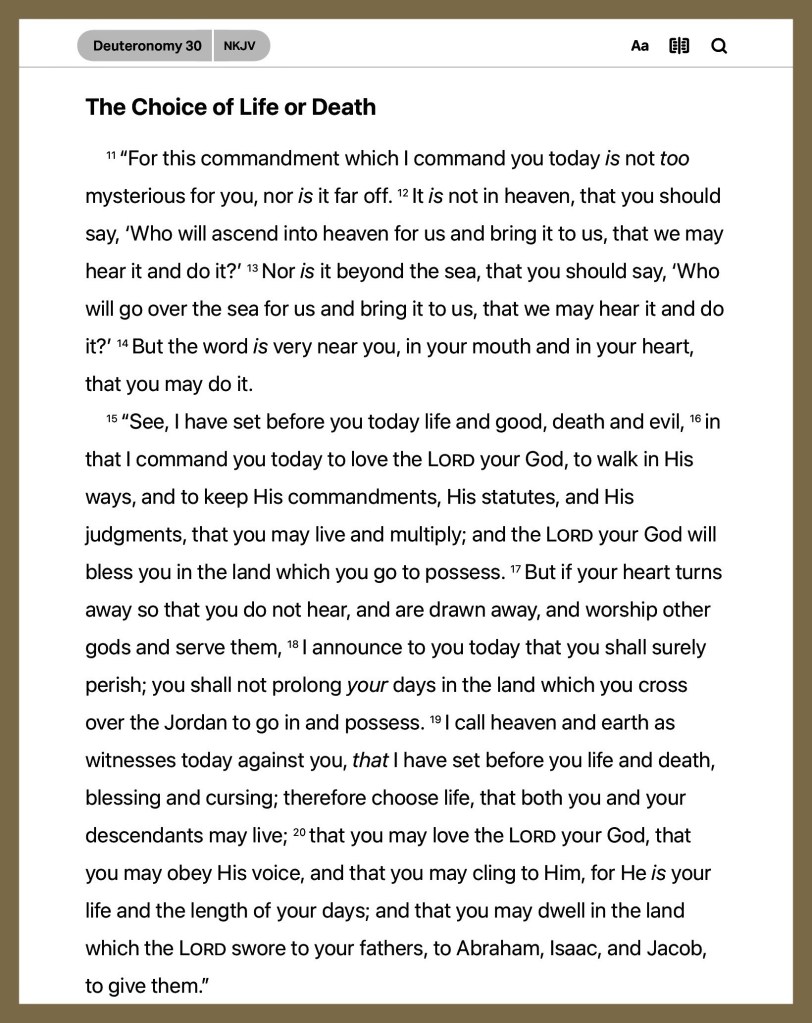
Task: Open the parallel reading view icon
Action: pyautogui.click(x=679, y=46)
